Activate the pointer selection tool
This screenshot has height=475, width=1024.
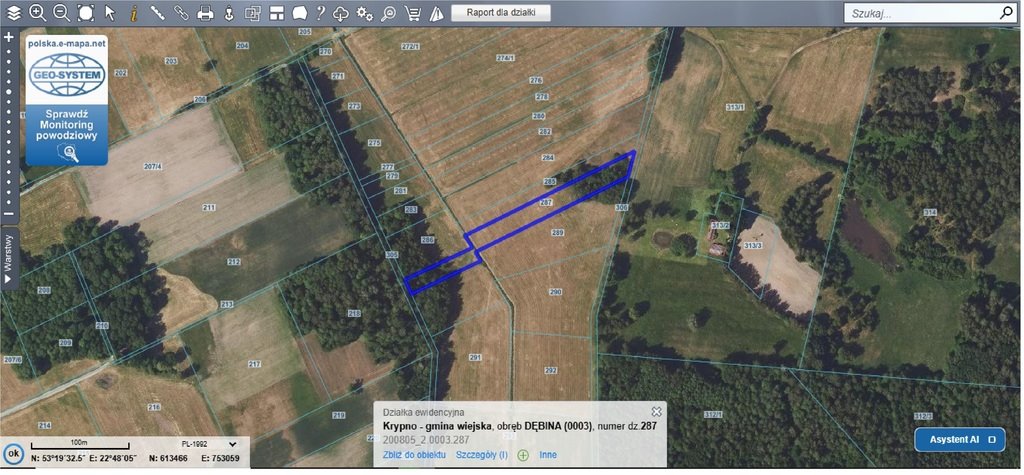click(x=109, y=13)
